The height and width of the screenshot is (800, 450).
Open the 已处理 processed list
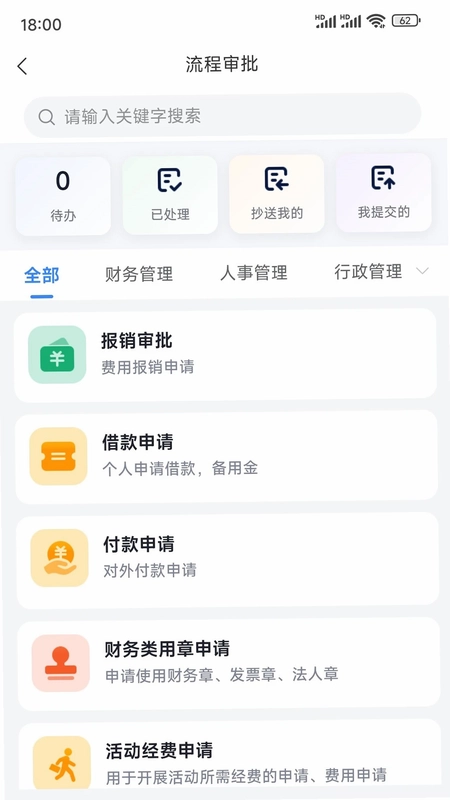point(170,195)
